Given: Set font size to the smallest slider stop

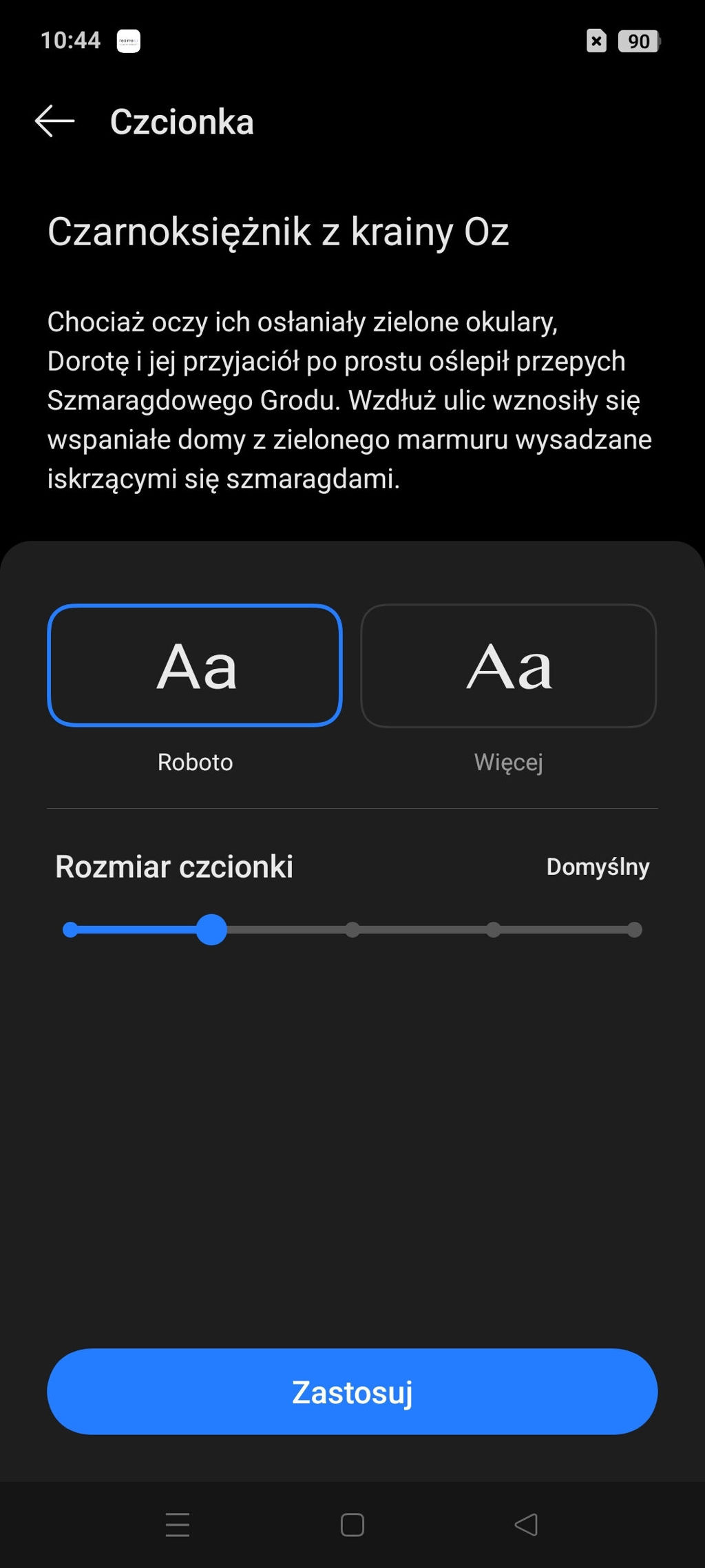Looking at the screenshot, I should click(70, 930).
